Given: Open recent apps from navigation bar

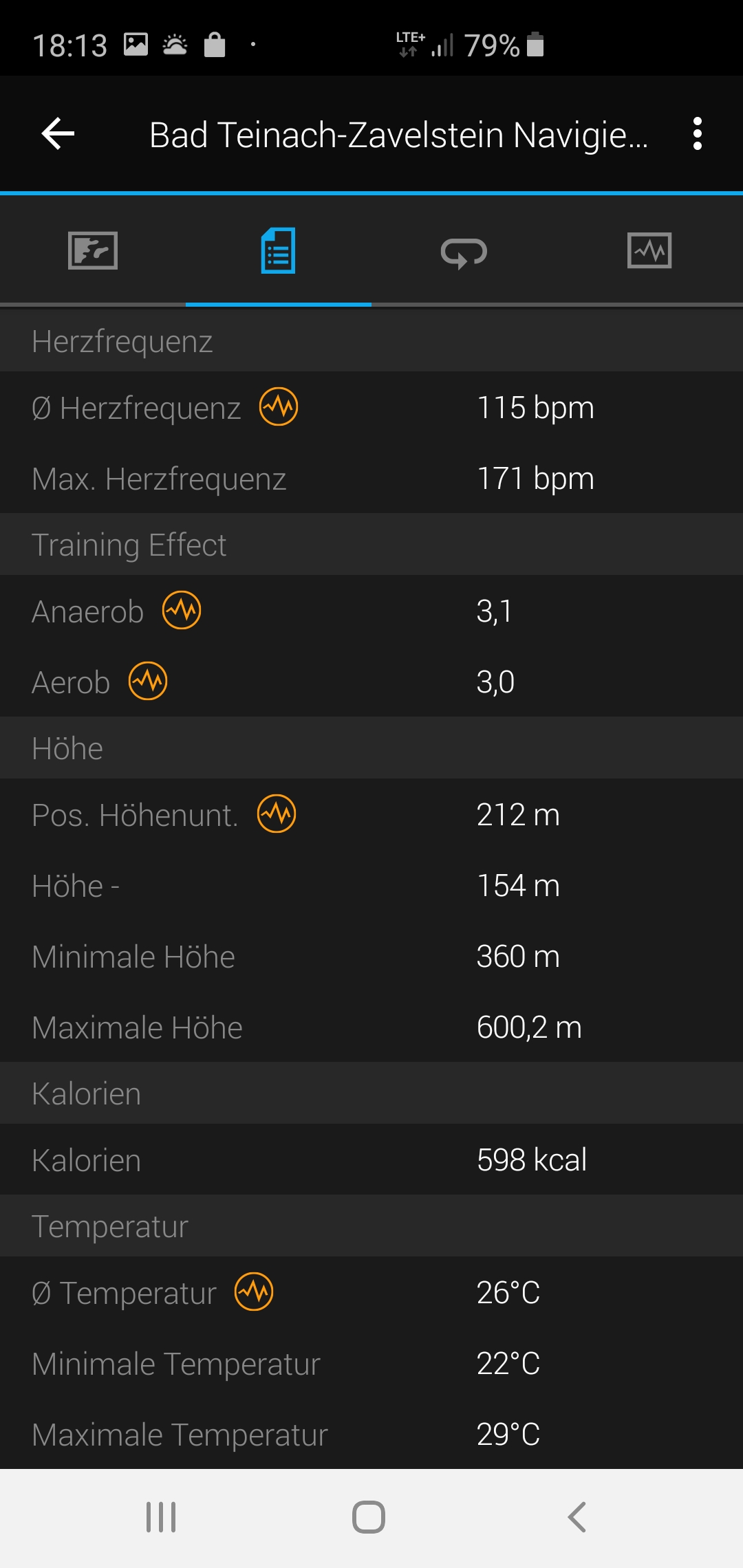Looking at the screenshot, I should 161,1517.
